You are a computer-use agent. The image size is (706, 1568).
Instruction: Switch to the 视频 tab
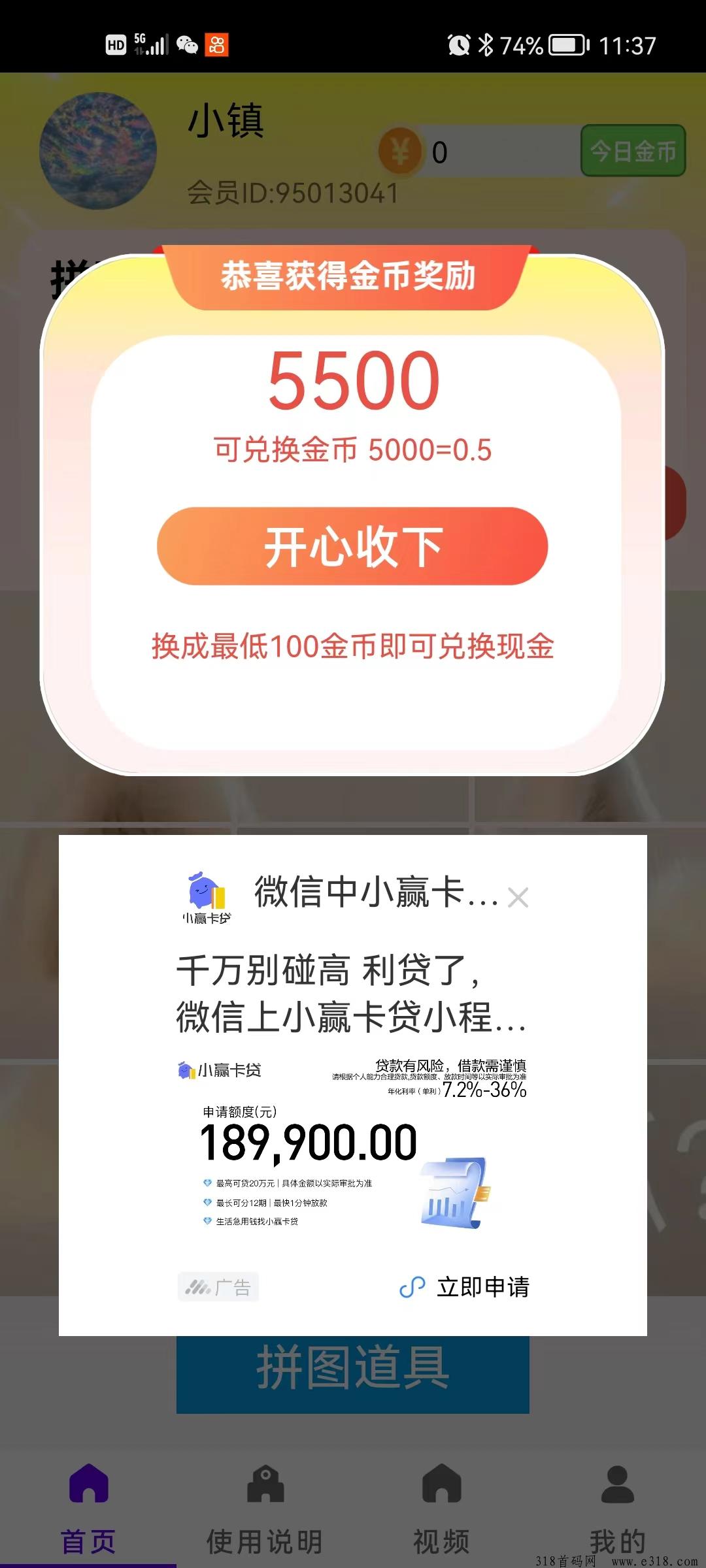point(441,1509)
